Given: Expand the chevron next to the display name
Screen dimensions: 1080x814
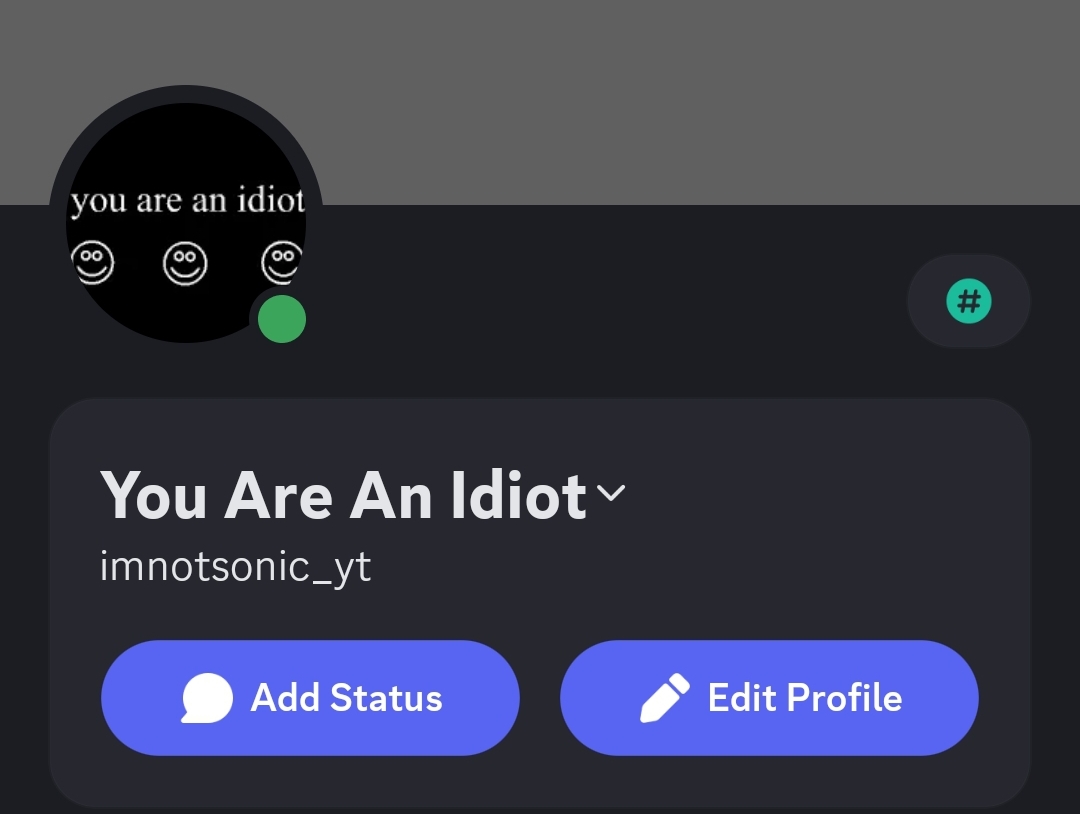Looking at the screenshot, I should [x=610, y=493].
